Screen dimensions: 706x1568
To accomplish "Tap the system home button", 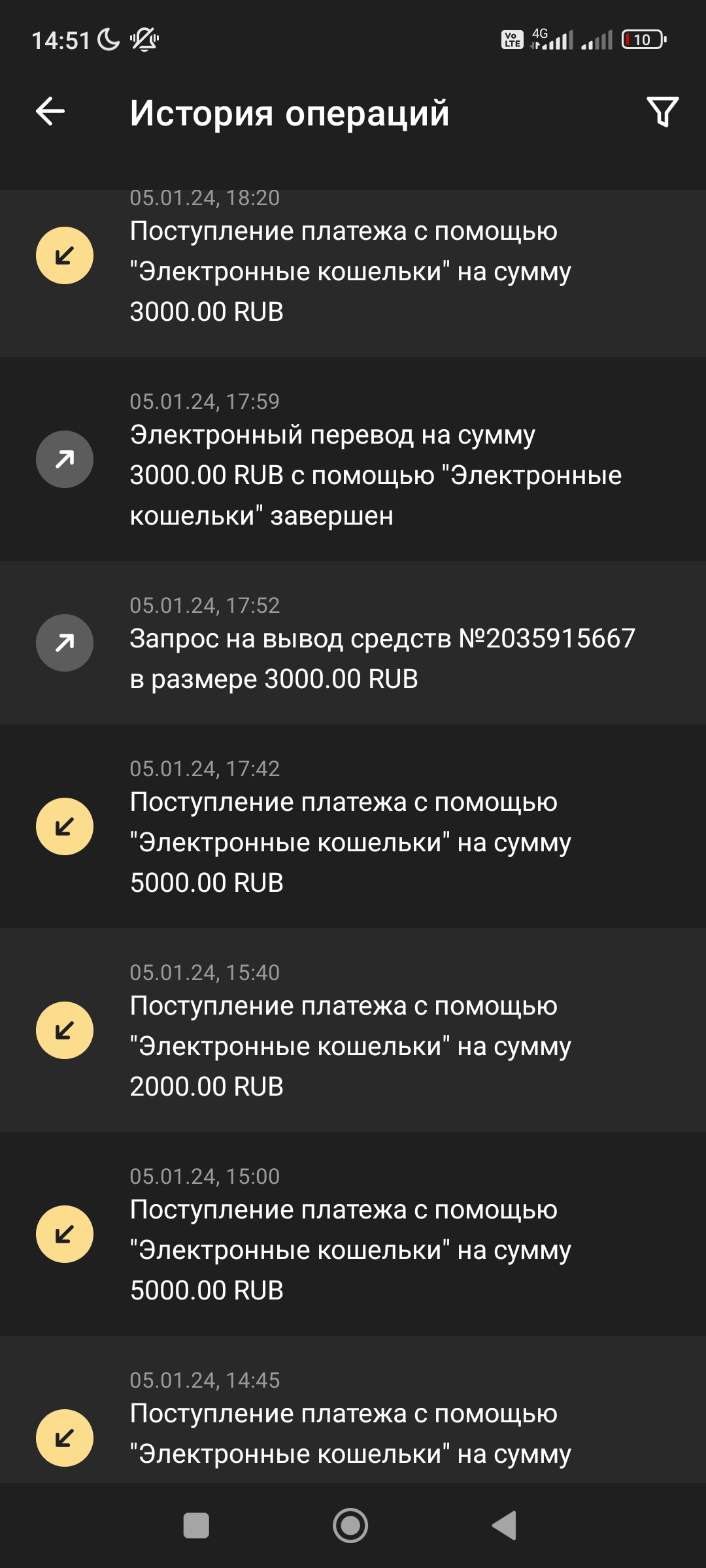I will pyautogui.click(x=350, y=1526).
